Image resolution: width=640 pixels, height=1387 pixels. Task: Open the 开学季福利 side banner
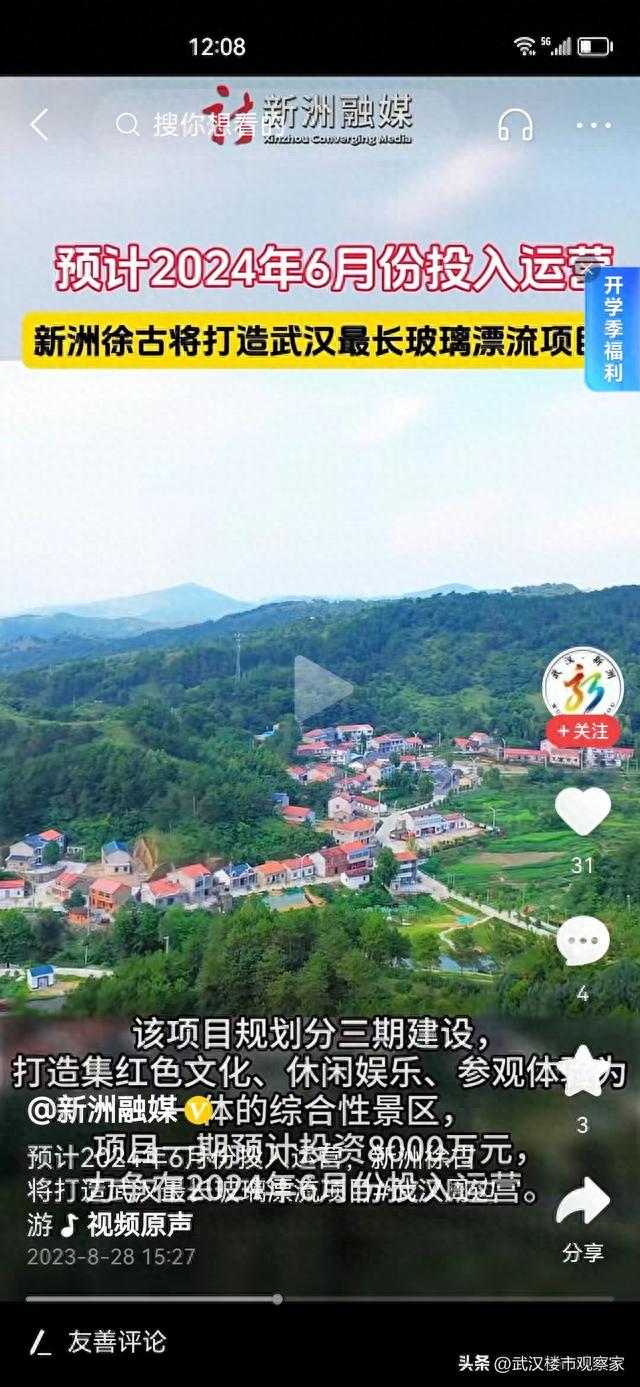point(613,329)
